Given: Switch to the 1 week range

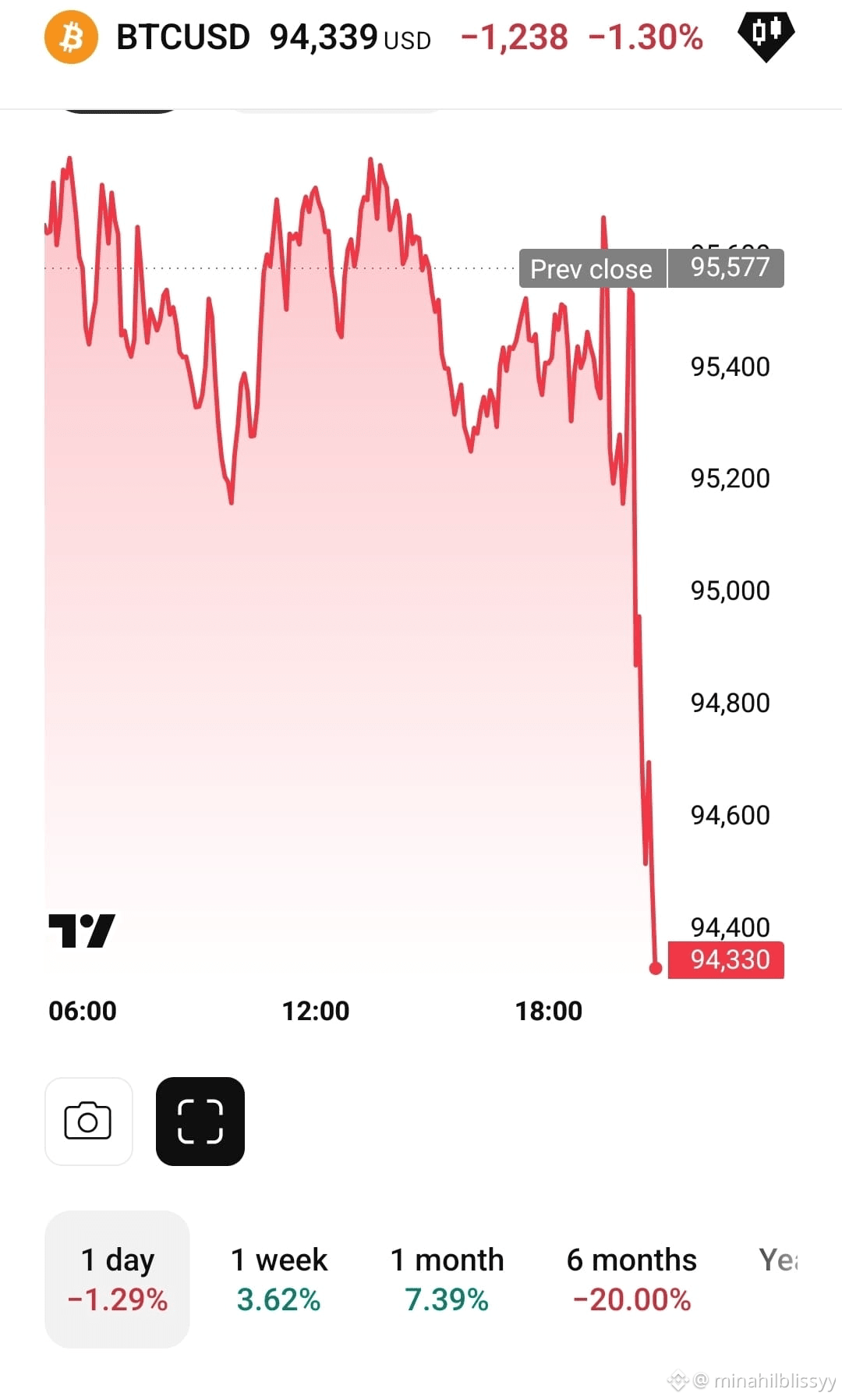Looking at the screenshot, I should (279, 1278).
